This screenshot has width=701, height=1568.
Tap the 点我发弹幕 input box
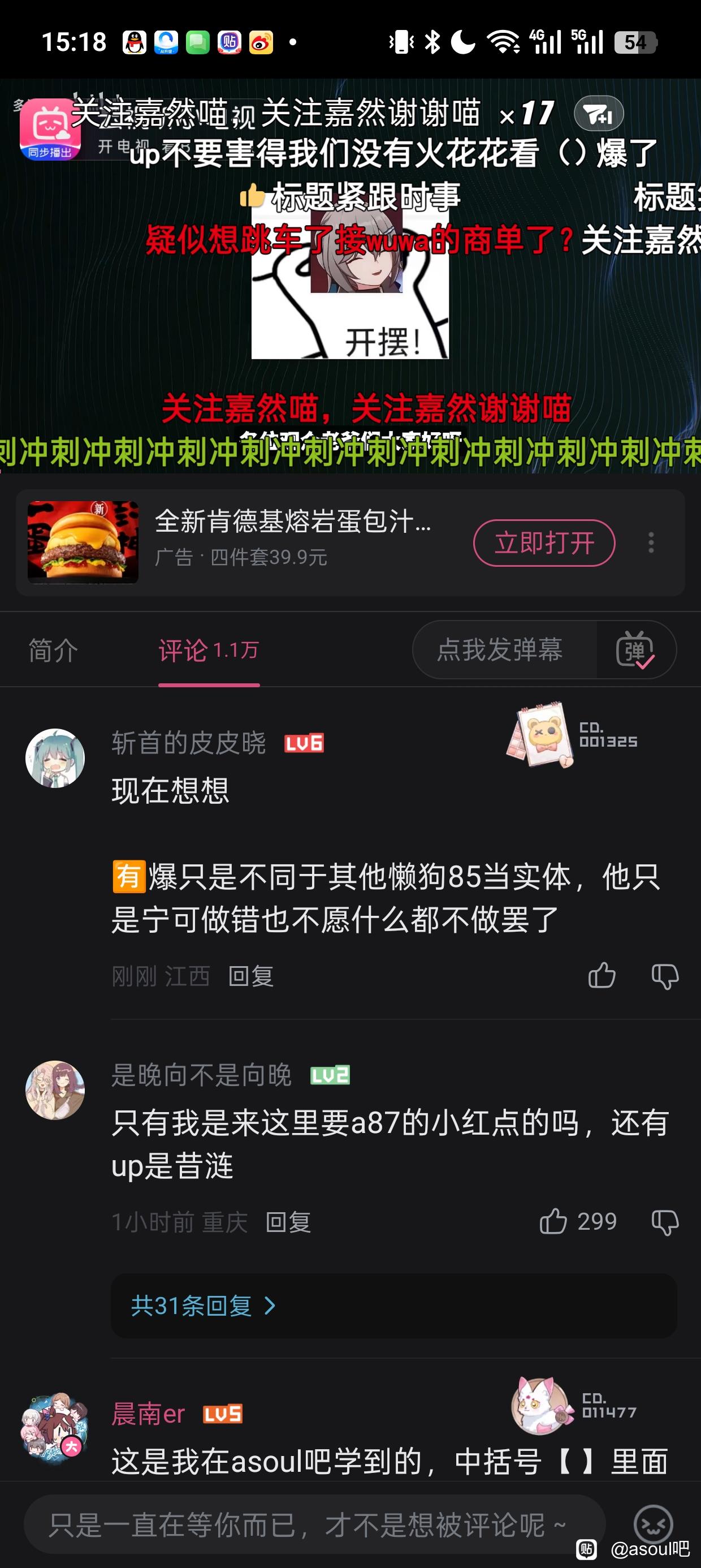click(500, 649)
